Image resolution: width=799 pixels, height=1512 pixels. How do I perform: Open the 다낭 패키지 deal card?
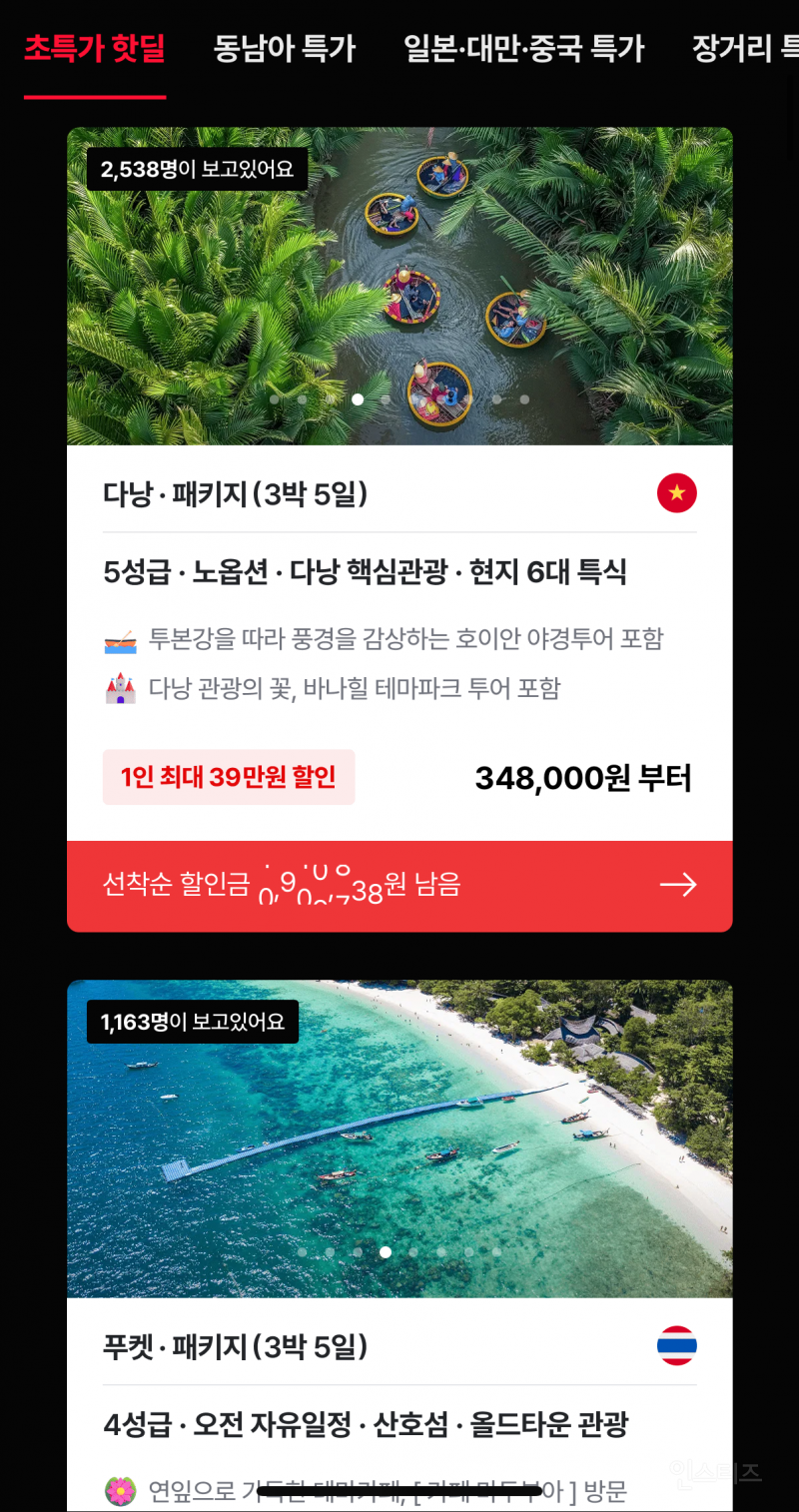click(399, 599)
